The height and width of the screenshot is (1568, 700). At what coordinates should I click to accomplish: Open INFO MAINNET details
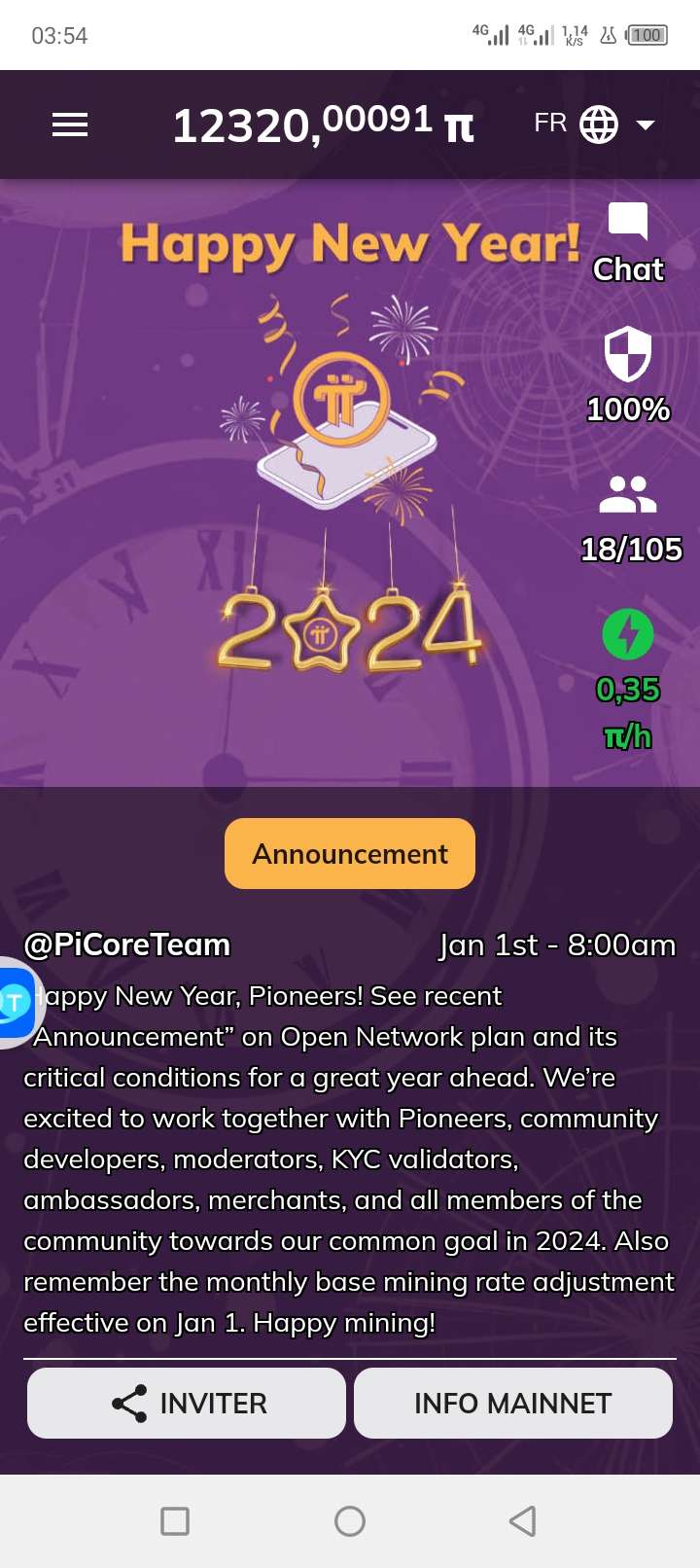tap(513, 1403)
